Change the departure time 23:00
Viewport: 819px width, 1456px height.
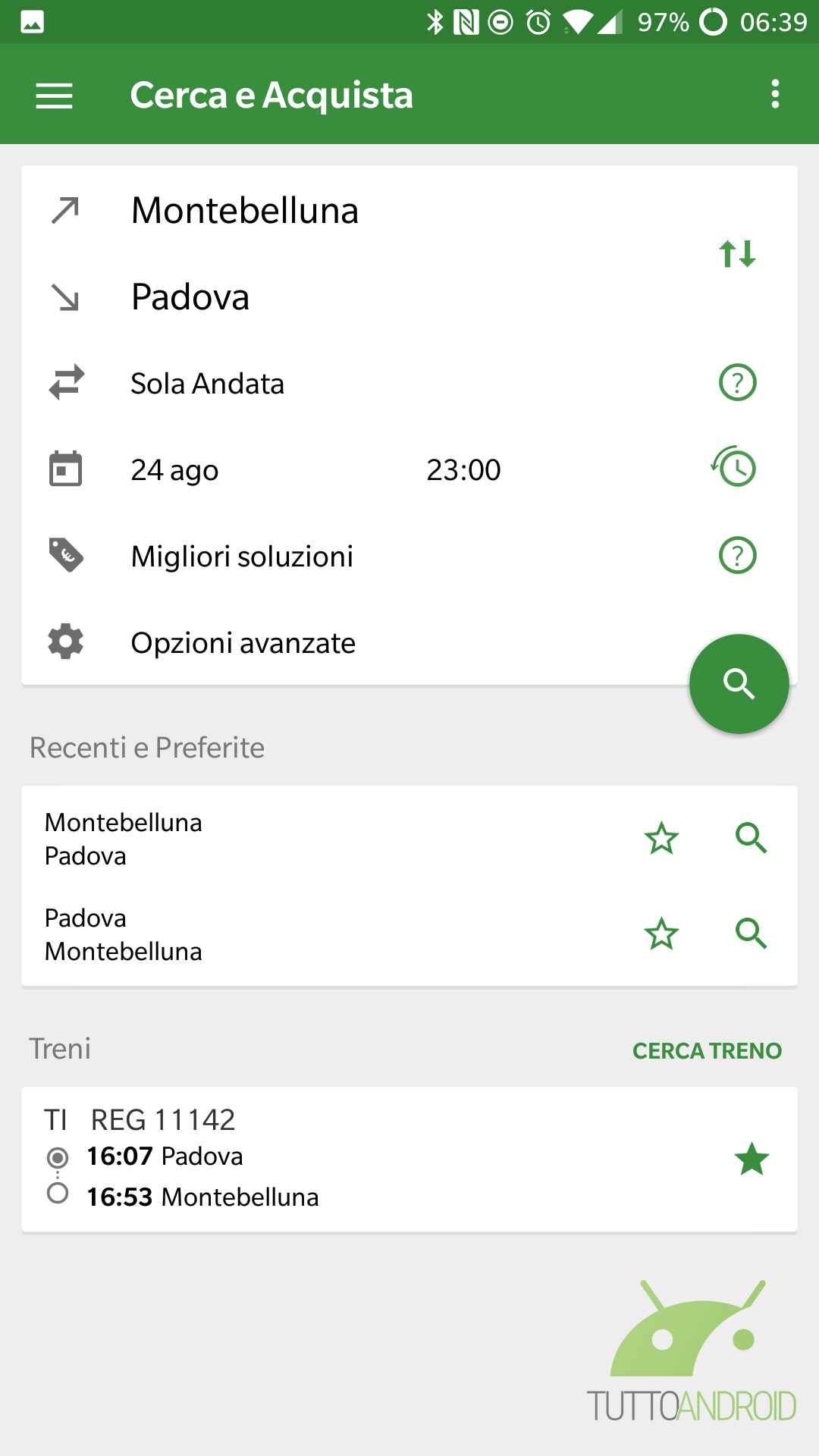click(463, 470)
